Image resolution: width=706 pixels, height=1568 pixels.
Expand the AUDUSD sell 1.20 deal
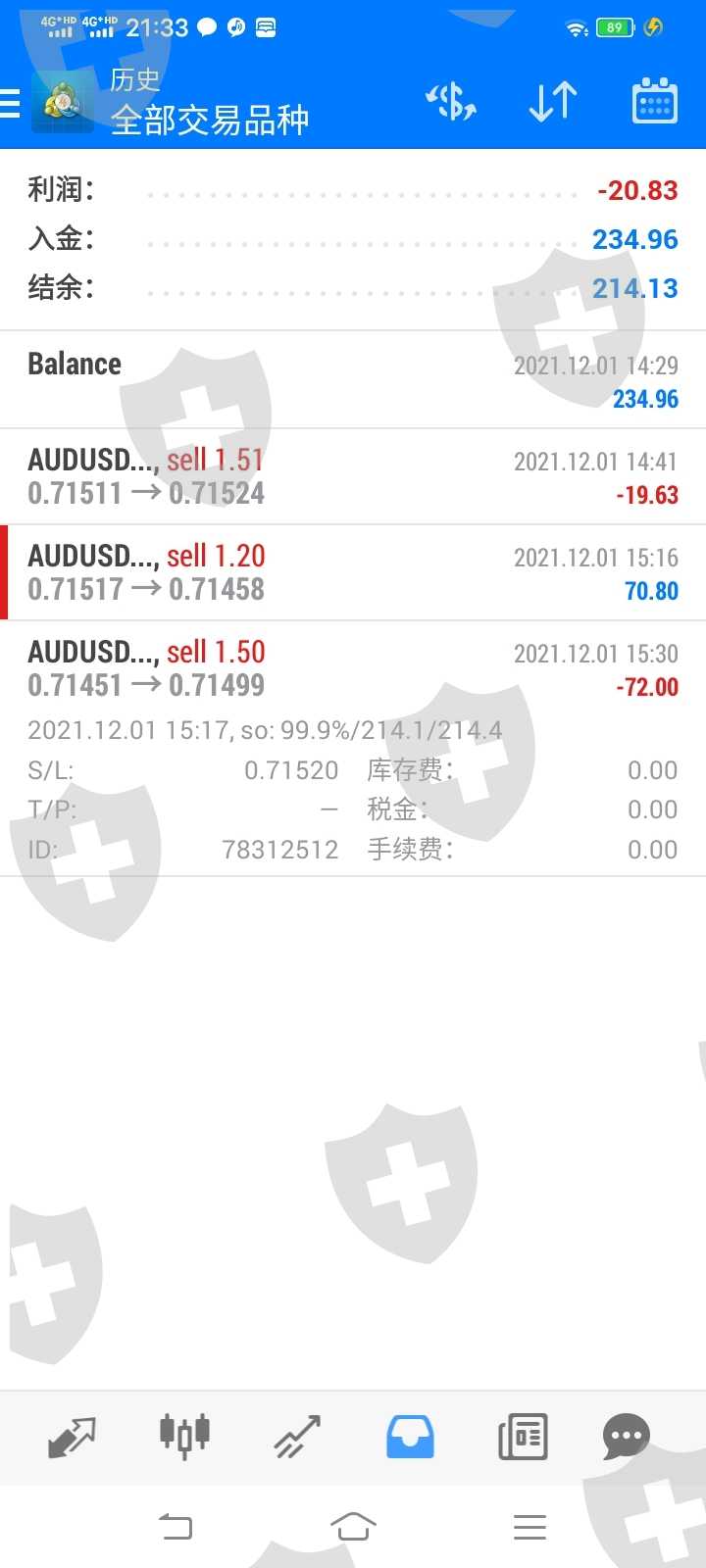pyautogui.click(x=353, y=572)
